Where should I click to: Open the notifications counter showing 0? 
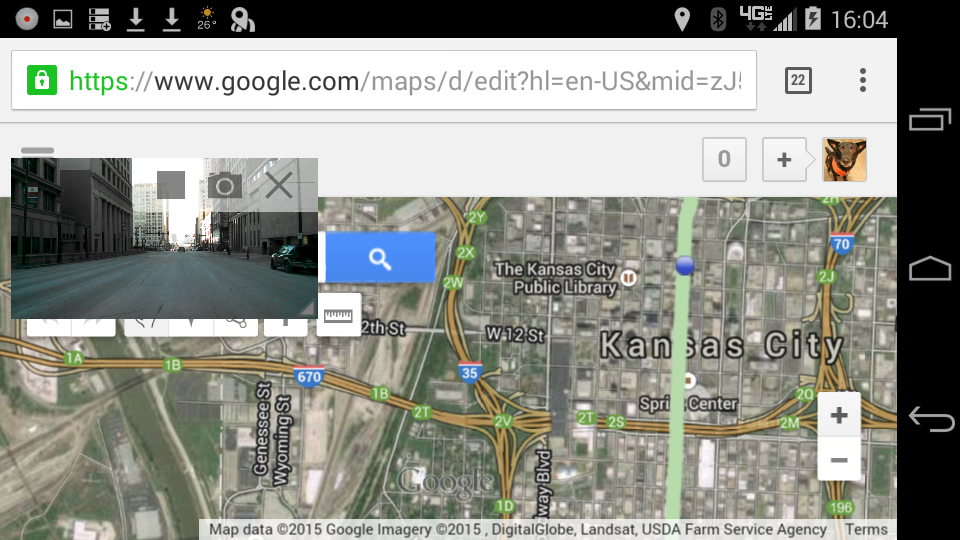pyautogui.click(x=724, y=159)
